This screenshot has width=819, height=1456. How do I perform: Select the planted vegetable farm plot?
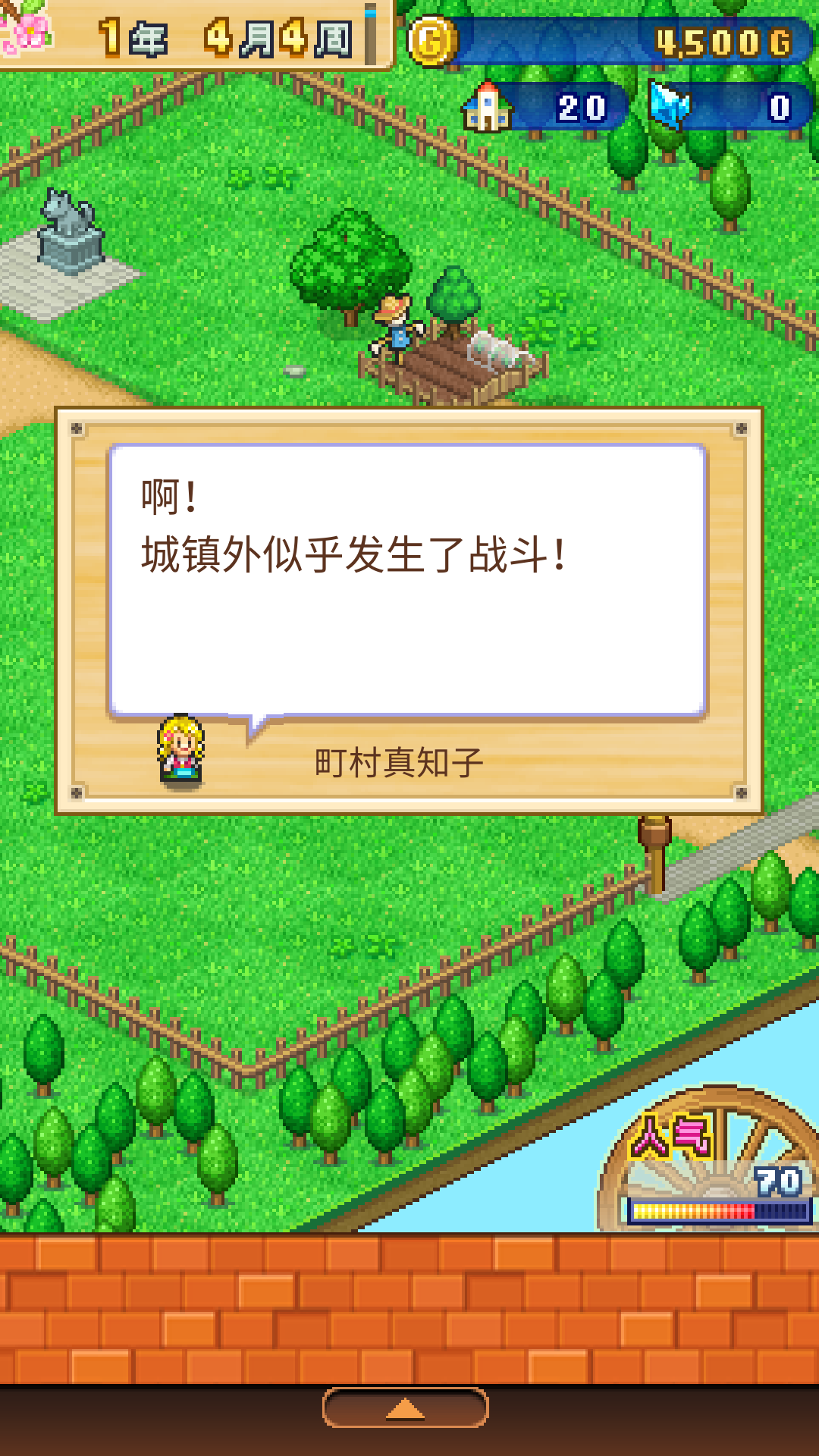coord(455,364)
